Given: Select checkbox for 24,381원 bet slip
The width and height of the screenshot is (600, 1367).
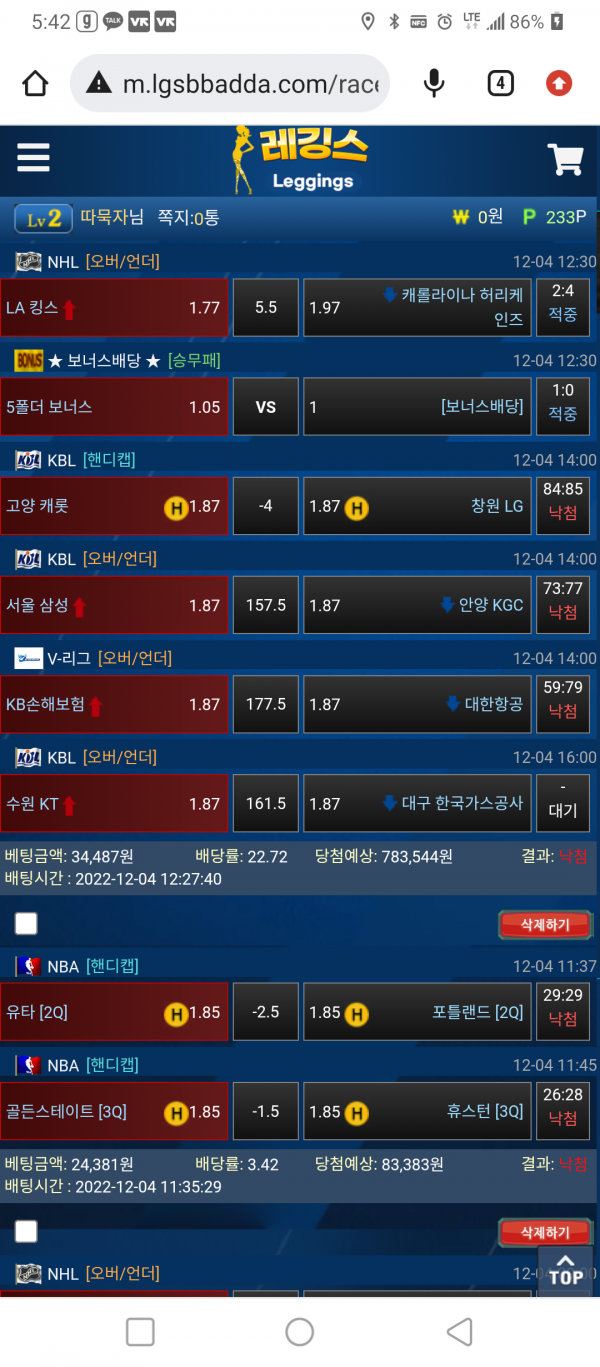Looking at the screenshot, I should [x=27, y=1231].
